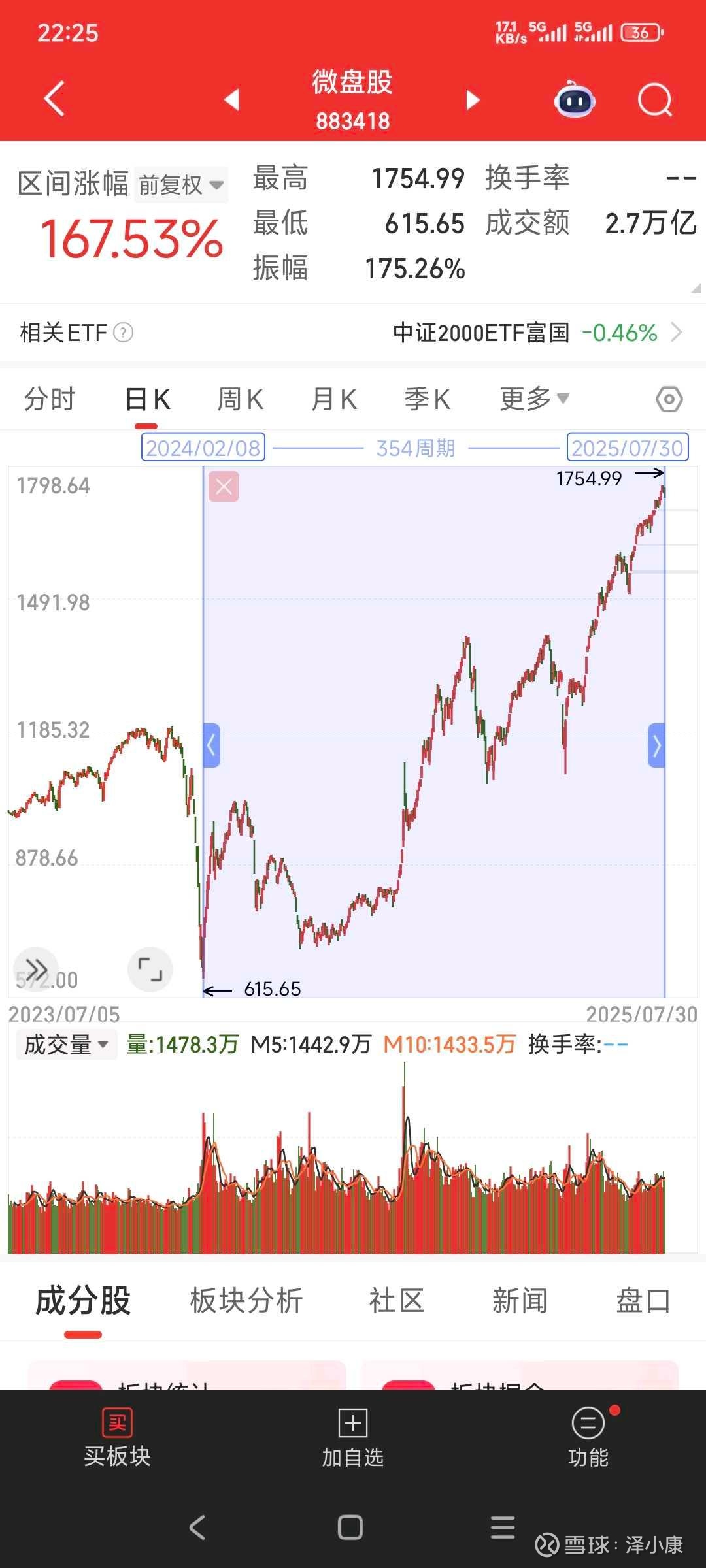This screenshot has height=1568, width=706.
Task: Tap the 买板块 button
Action: tap(118, 1439)
